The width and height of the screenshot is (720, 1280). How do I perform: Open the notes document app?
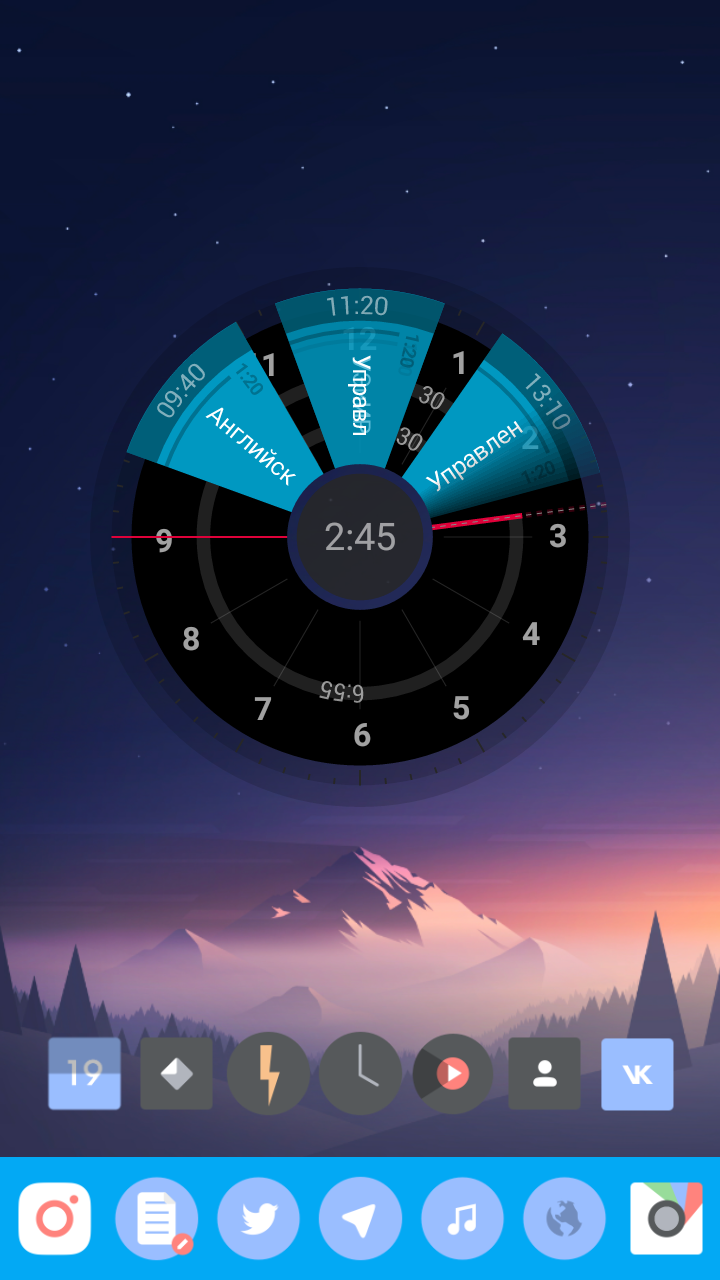coord(157,1219)
